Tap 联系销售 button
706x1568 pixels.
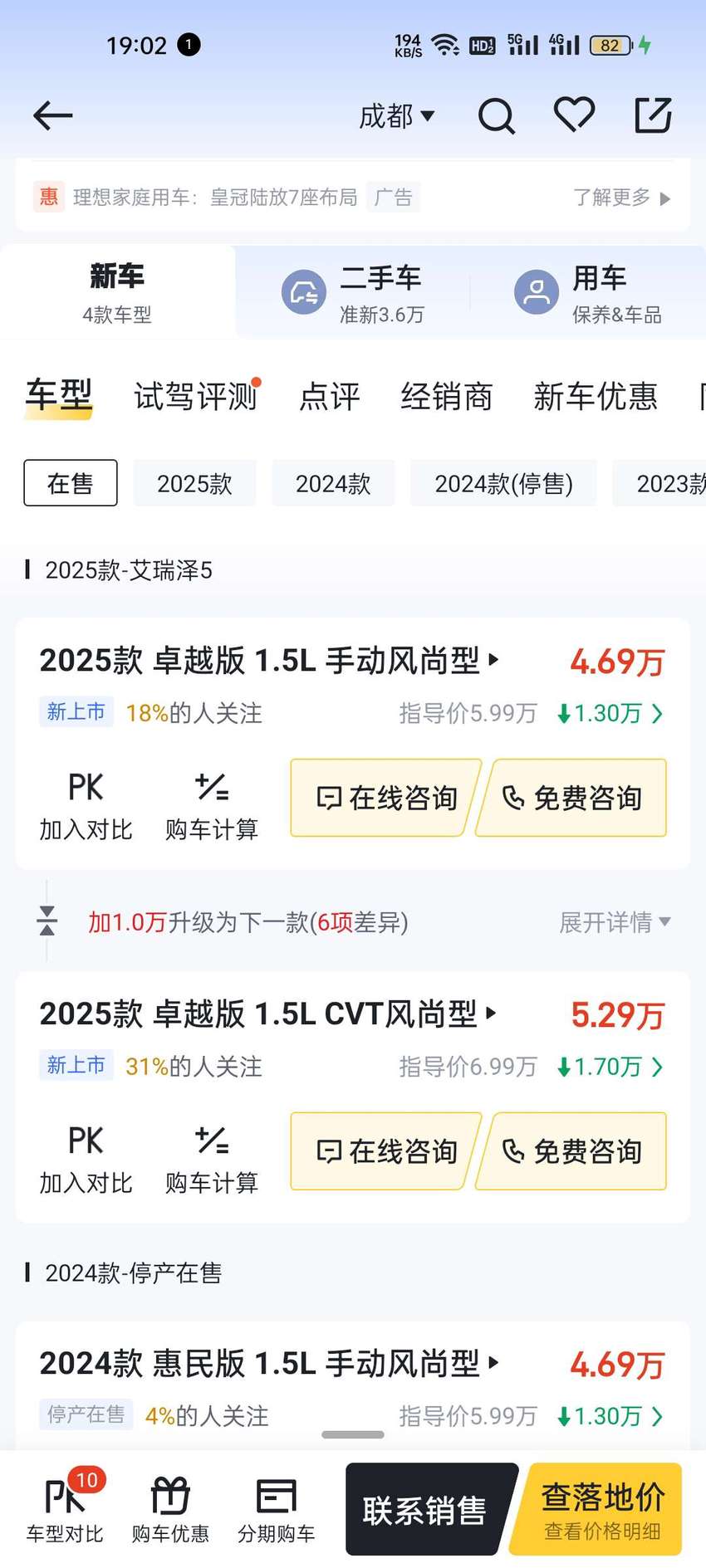[425, 1510]
